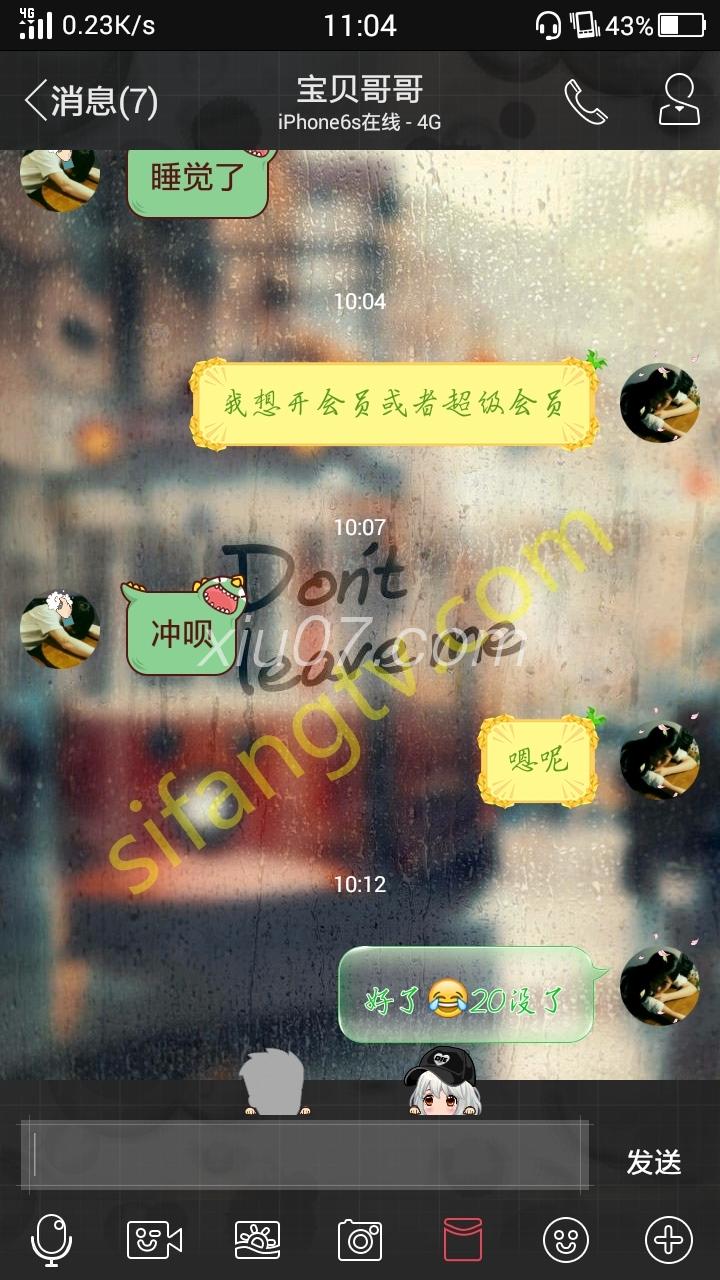
Task: Record a voice message with the microphone
Action: [52, 1240]
